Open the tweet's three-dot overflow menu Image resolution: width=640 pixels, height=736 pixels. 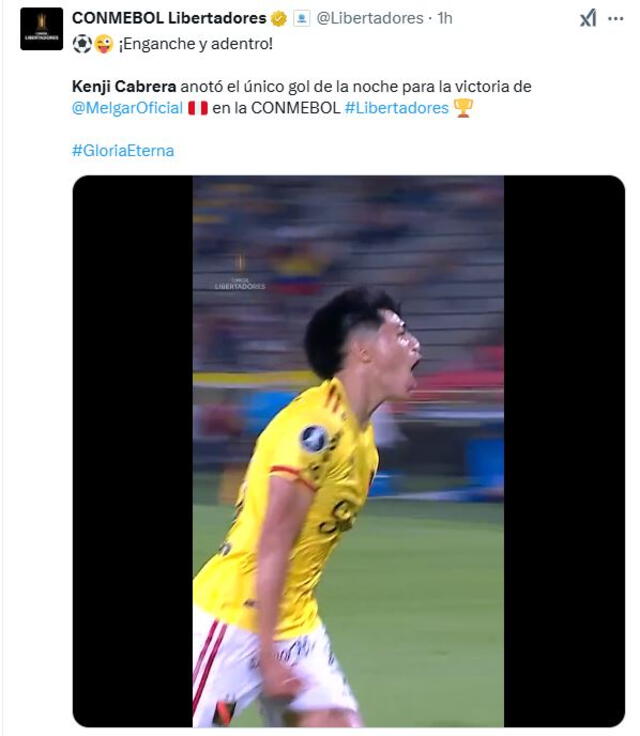tap(616, 18)
